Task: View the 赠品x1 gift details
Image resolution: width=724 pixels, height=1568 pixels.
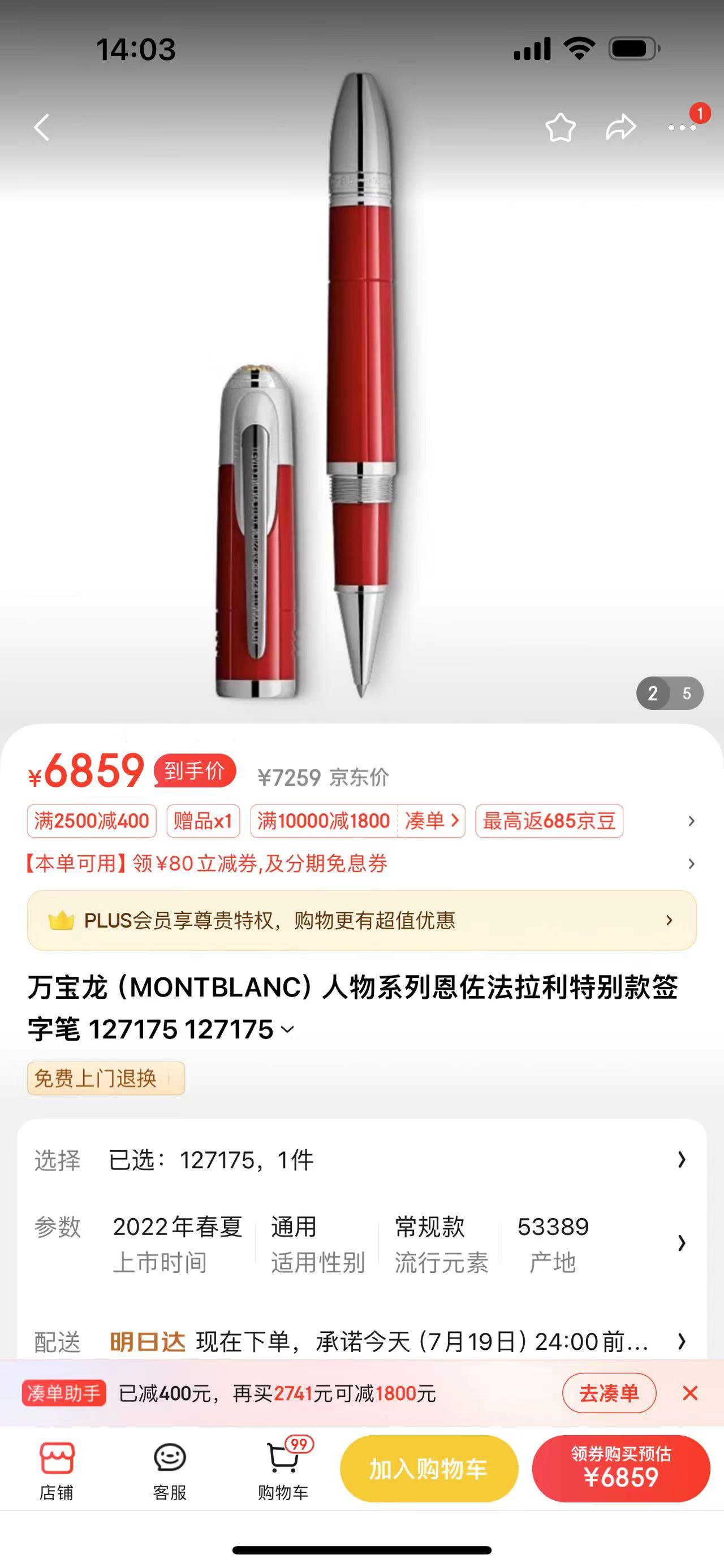Action: pos(202,821)
